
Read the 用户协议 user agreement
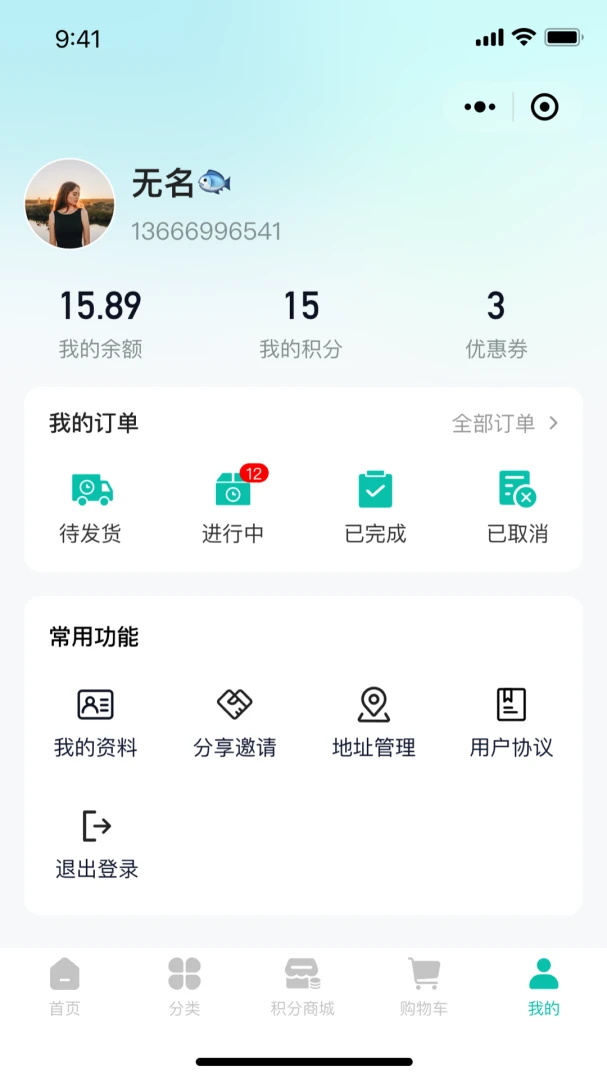click(511, 723)
